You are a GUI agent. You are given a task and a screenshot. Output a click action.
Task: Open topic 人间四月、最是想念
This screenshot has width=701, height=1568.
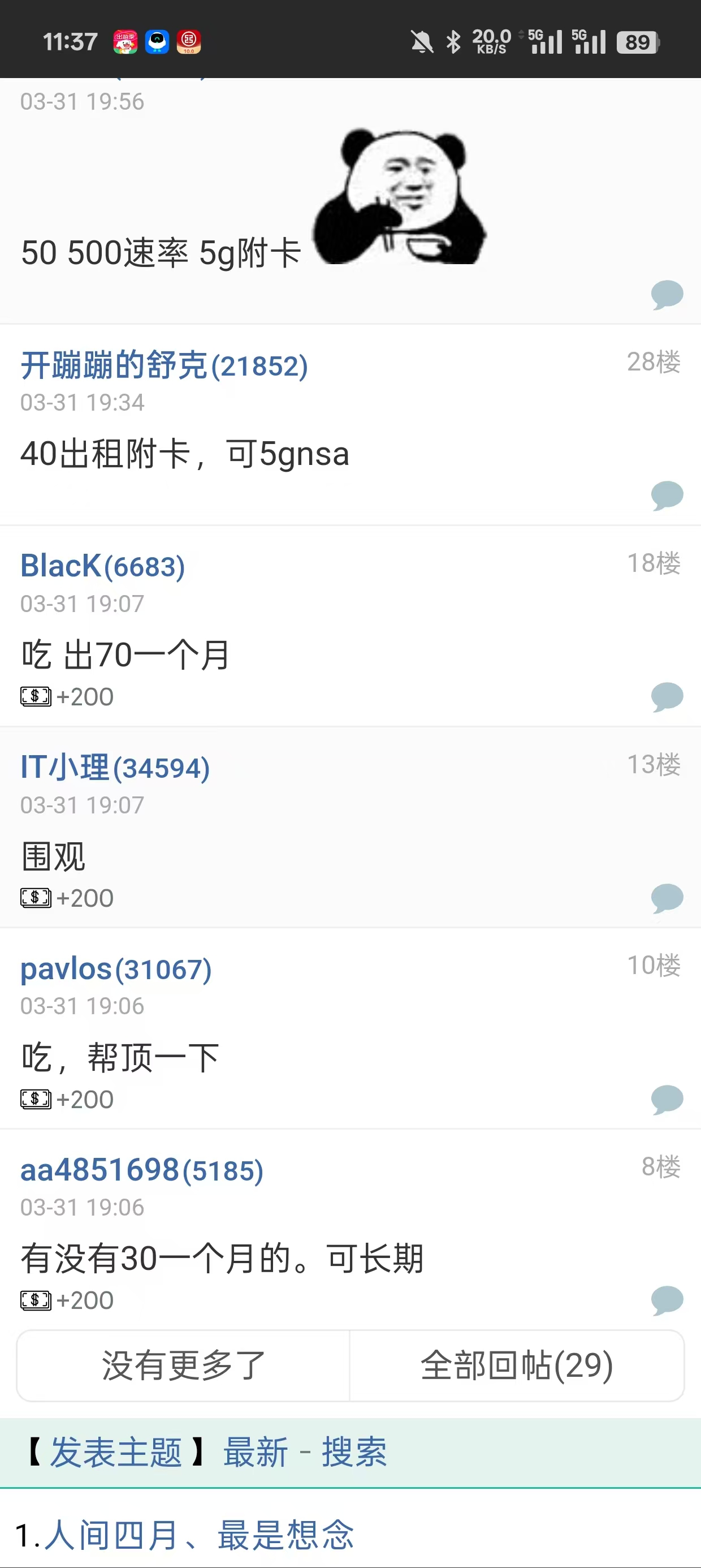[x=198, y=1535]
